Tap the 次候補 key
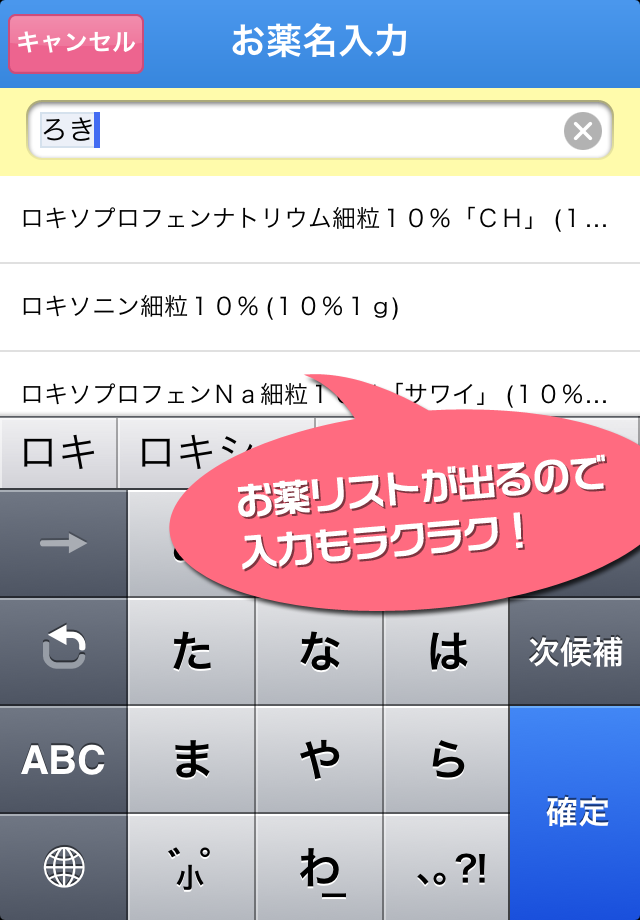Image resolution: width=640 pixels, height=920 pixels. click(x=576, y=652)
